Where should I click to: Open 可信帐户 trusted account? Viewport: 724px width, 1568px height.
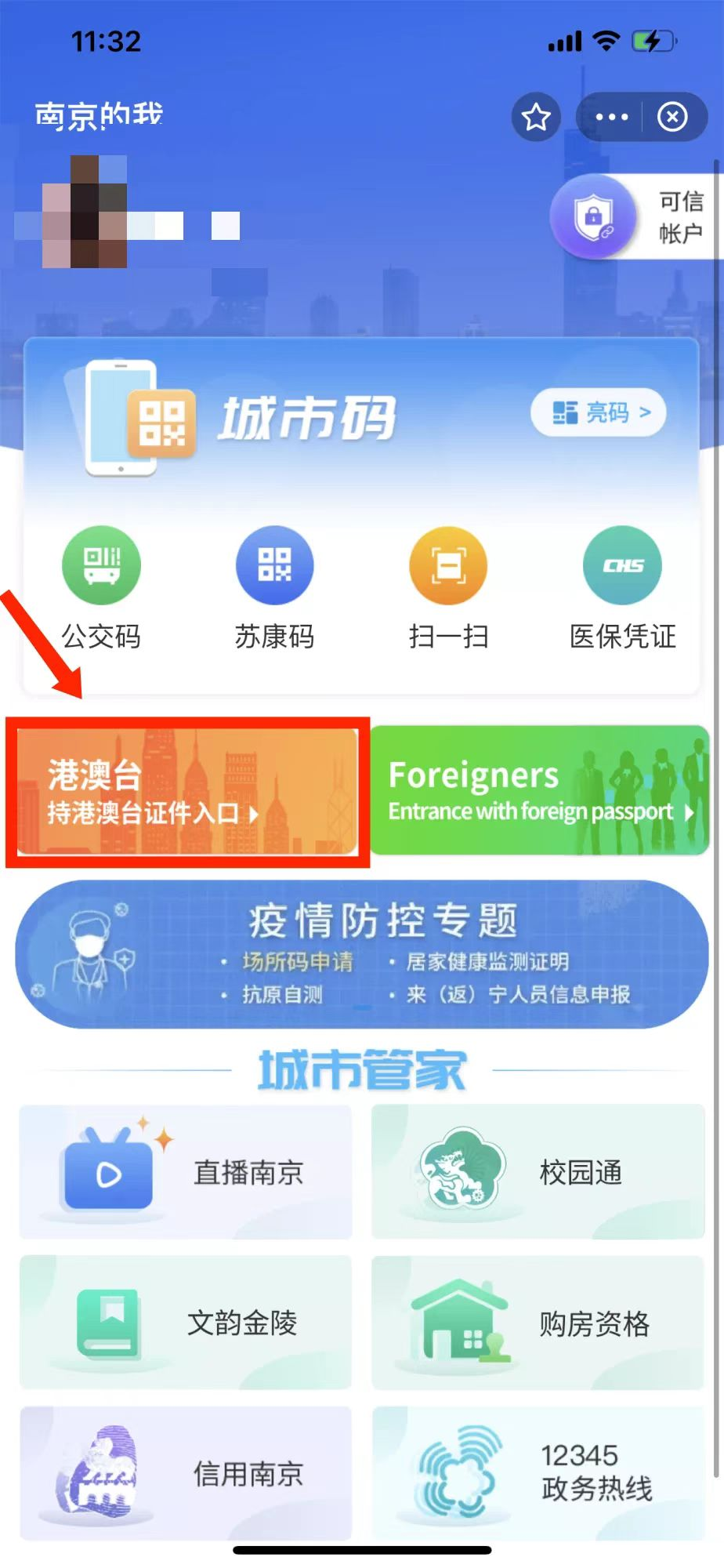pyautogui.click(x=635, y=217)
